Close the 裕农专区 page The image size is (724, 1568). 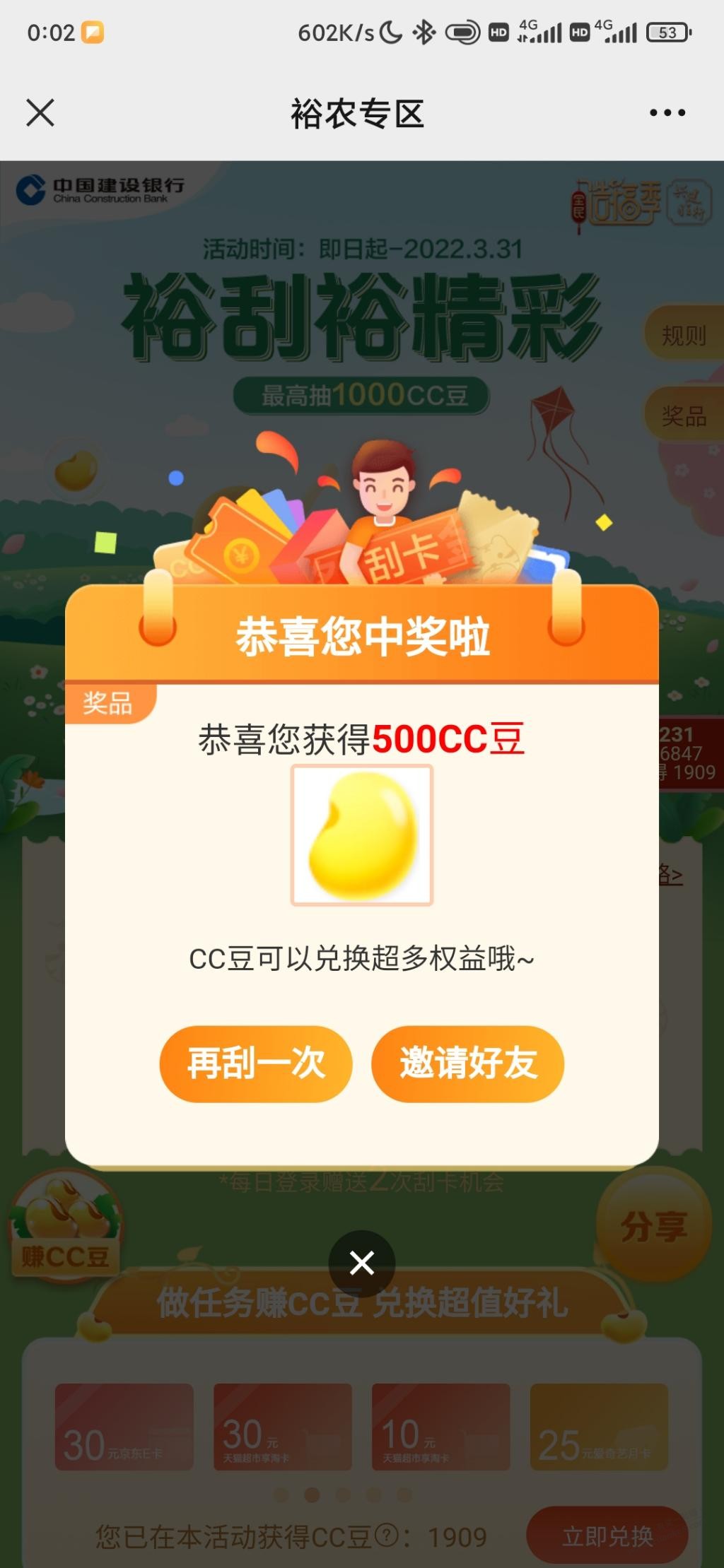pyautogui.click(x=40, y=112)
